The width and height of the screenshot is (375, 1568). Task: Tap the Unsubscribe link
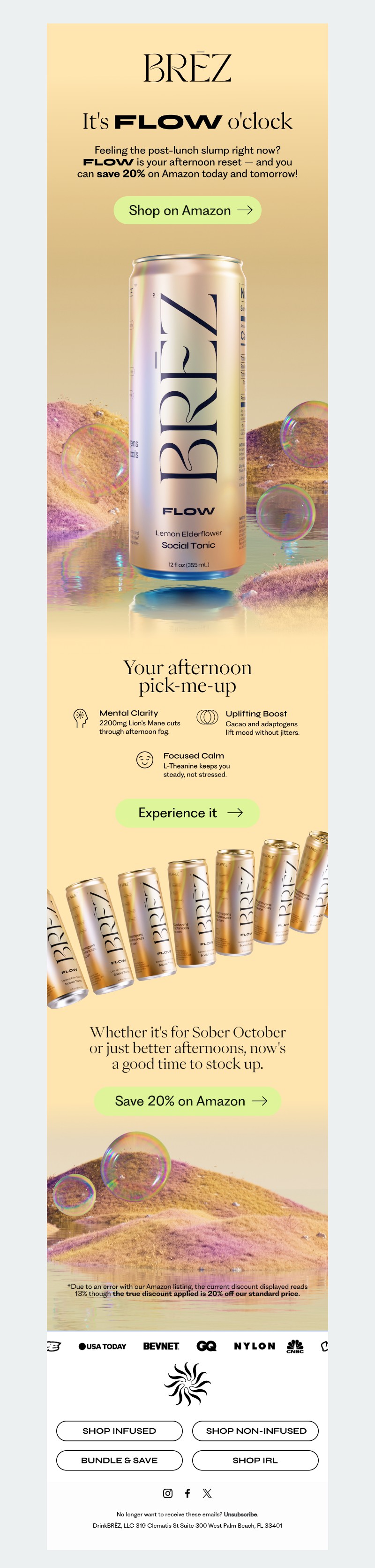click(240, 1514)
